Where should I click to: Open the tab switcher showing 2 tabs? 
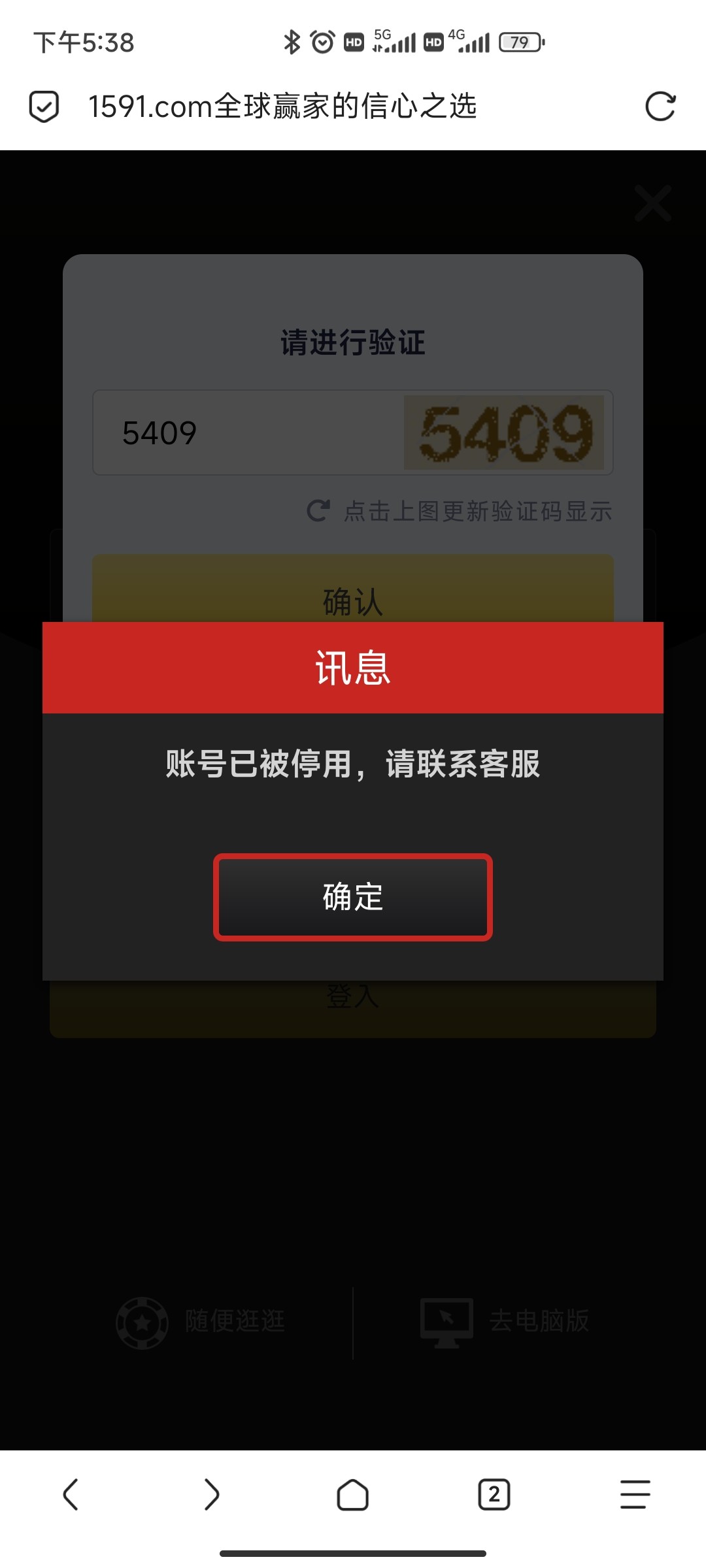tap(494, 1494)
